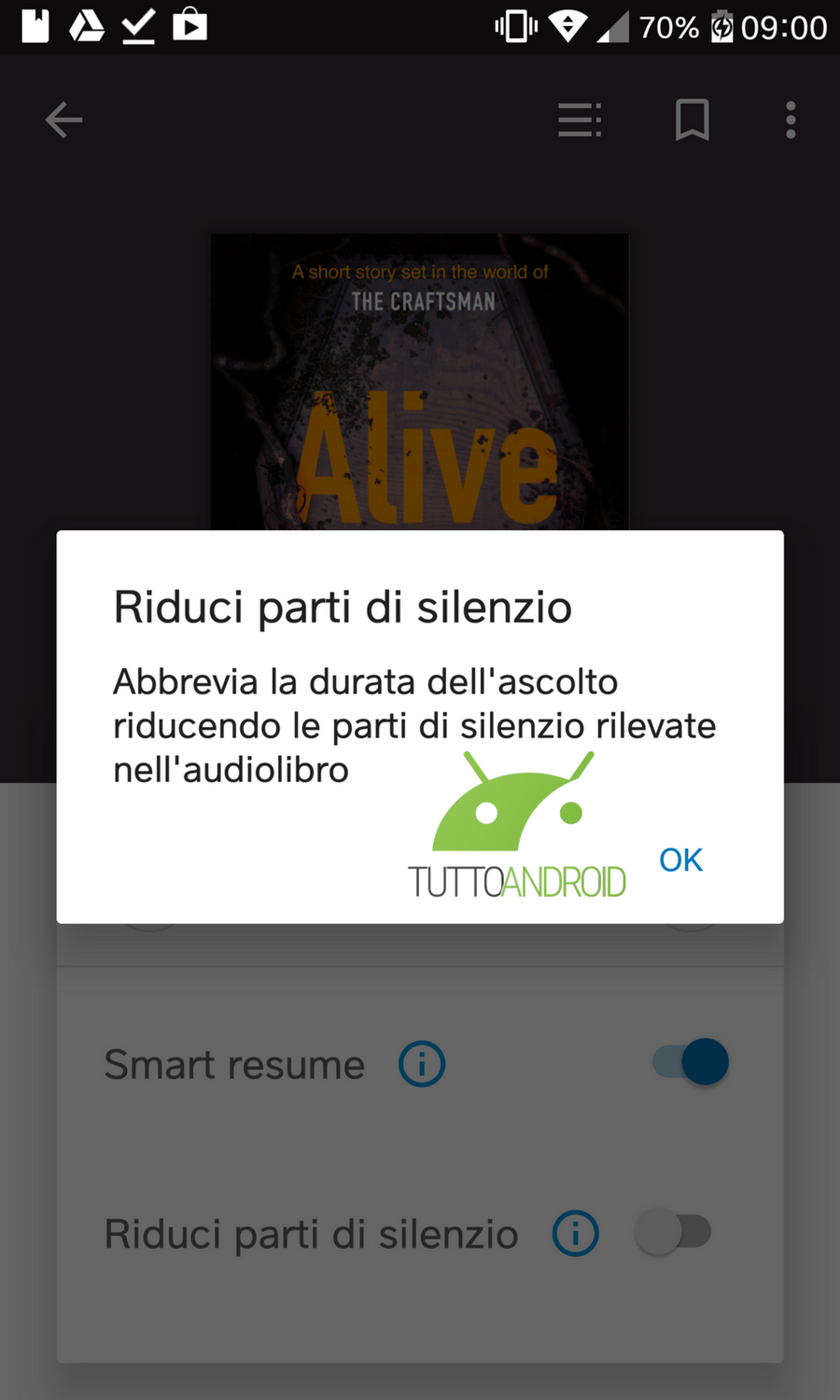This screenshot has height=1400, width=840.
Task: Go back with the arrow icon
Action: (63, 120)
